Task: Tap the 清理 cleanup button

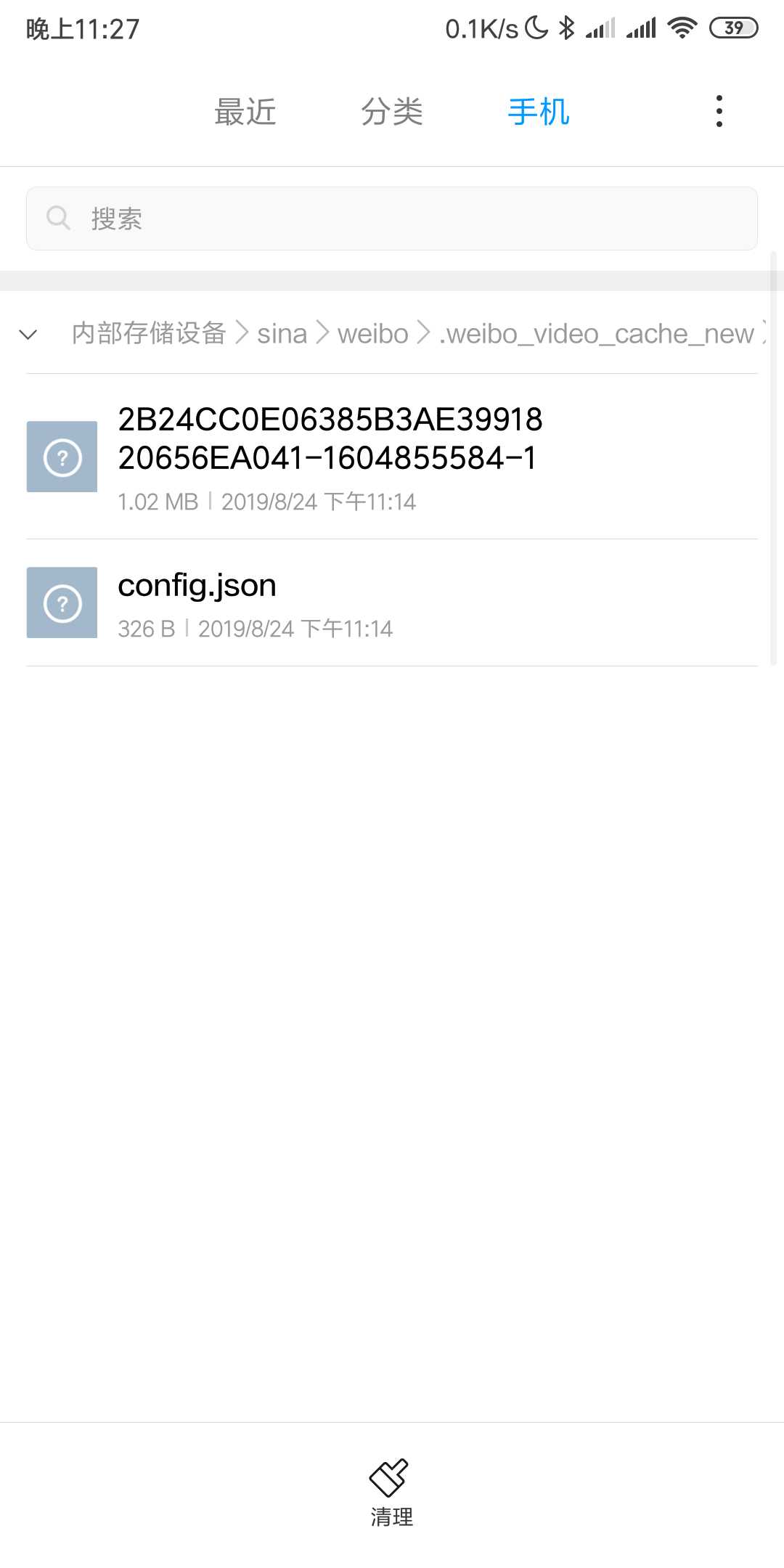Action: [391, 1493]
